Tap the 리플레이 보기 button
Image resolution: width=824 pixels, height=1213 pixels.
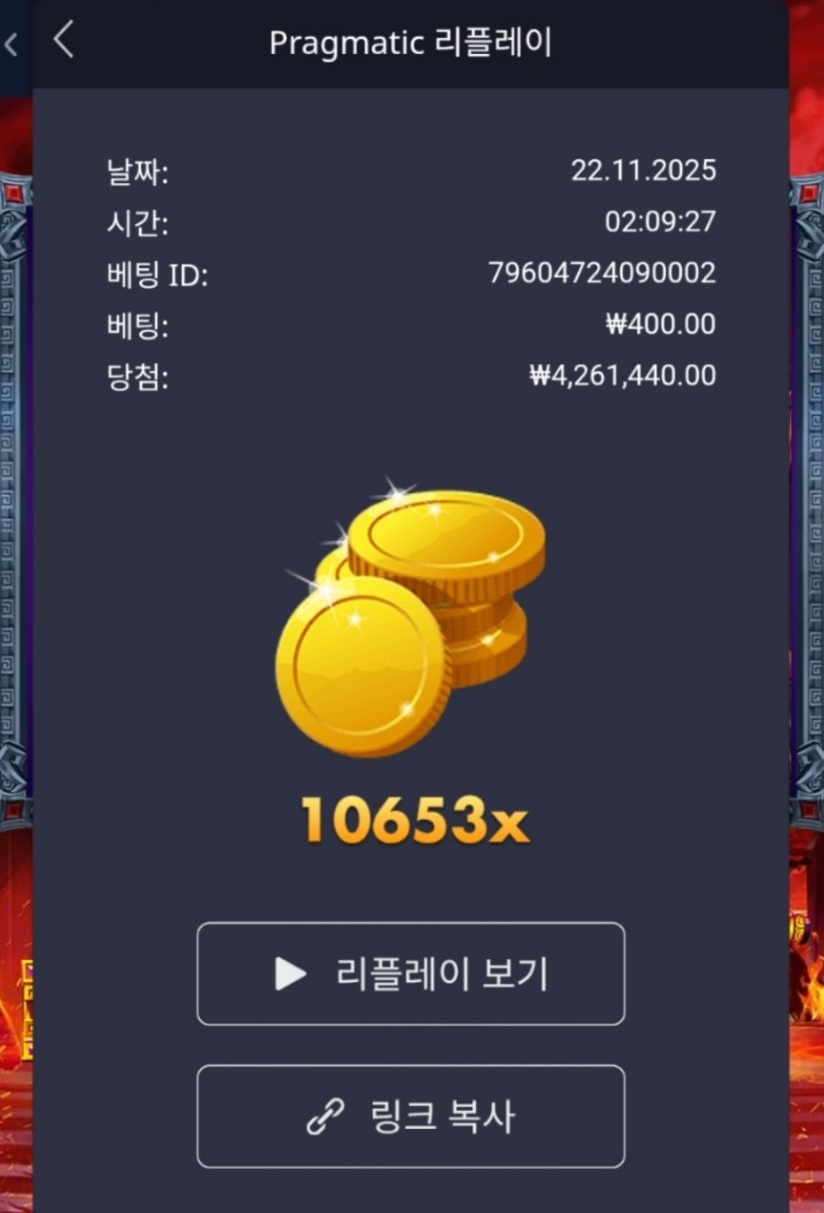coord(411,973)
